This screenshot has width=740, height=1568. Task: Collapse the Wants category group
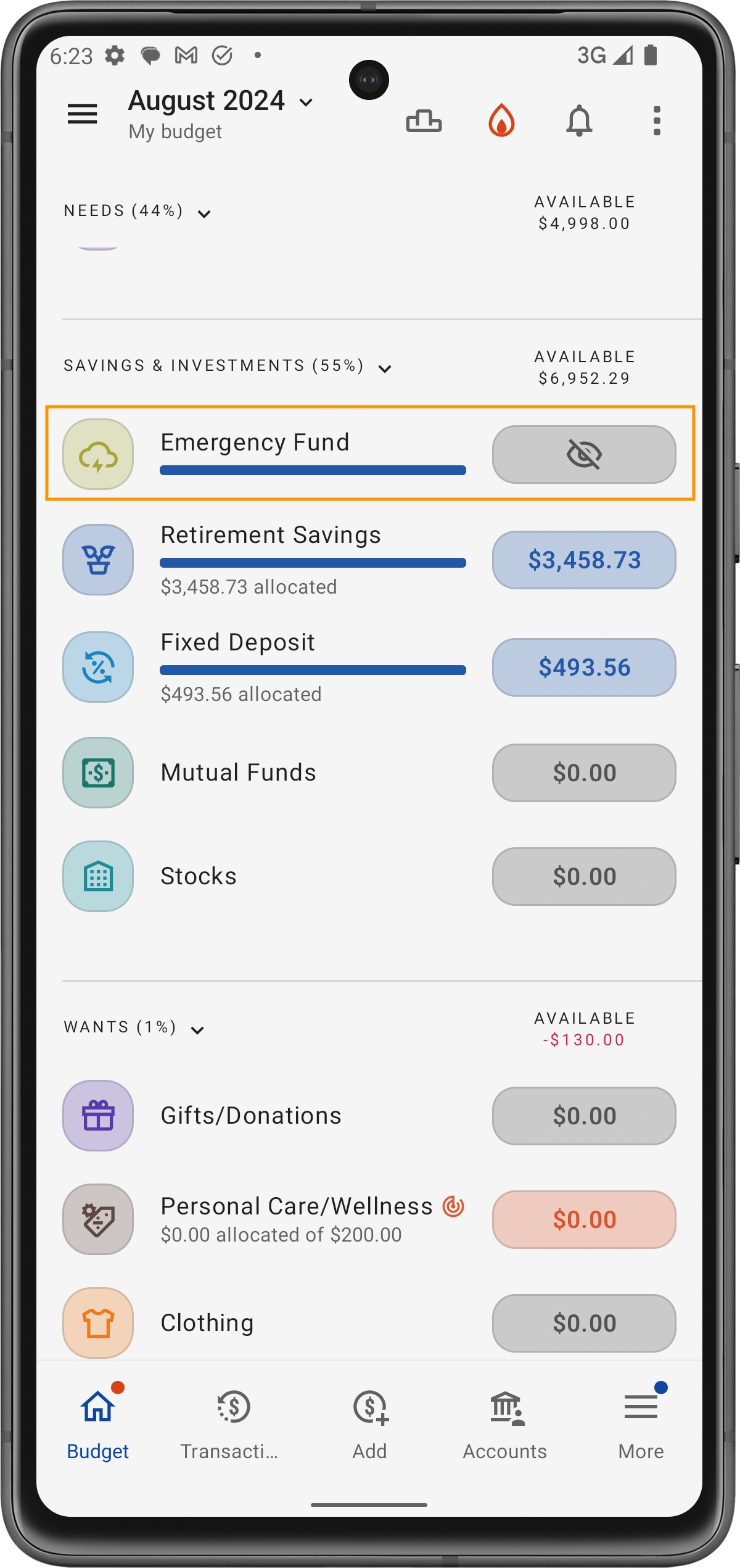197,1030
